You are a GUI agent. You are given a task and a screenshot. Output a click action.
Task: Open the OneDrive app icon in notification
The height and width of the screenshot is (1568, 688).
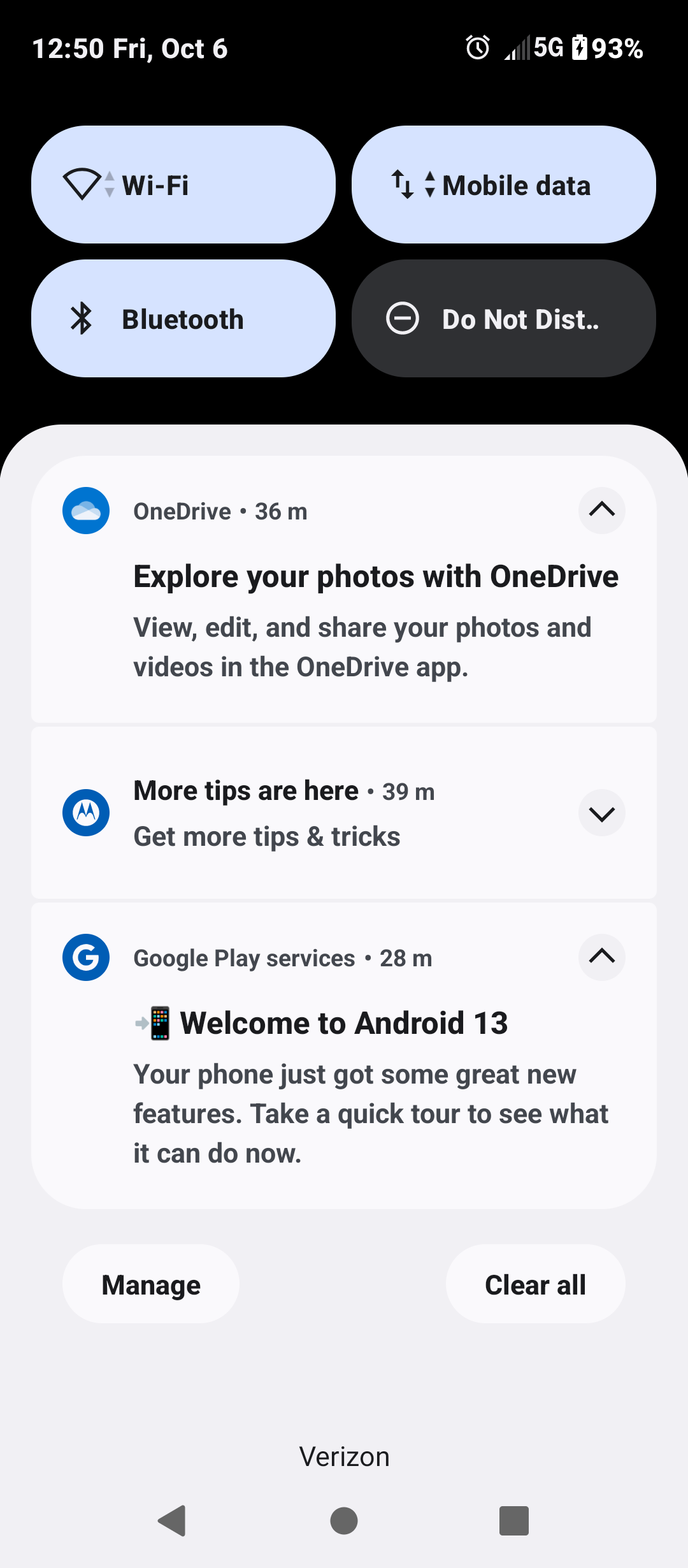click(x=85, y=510)
